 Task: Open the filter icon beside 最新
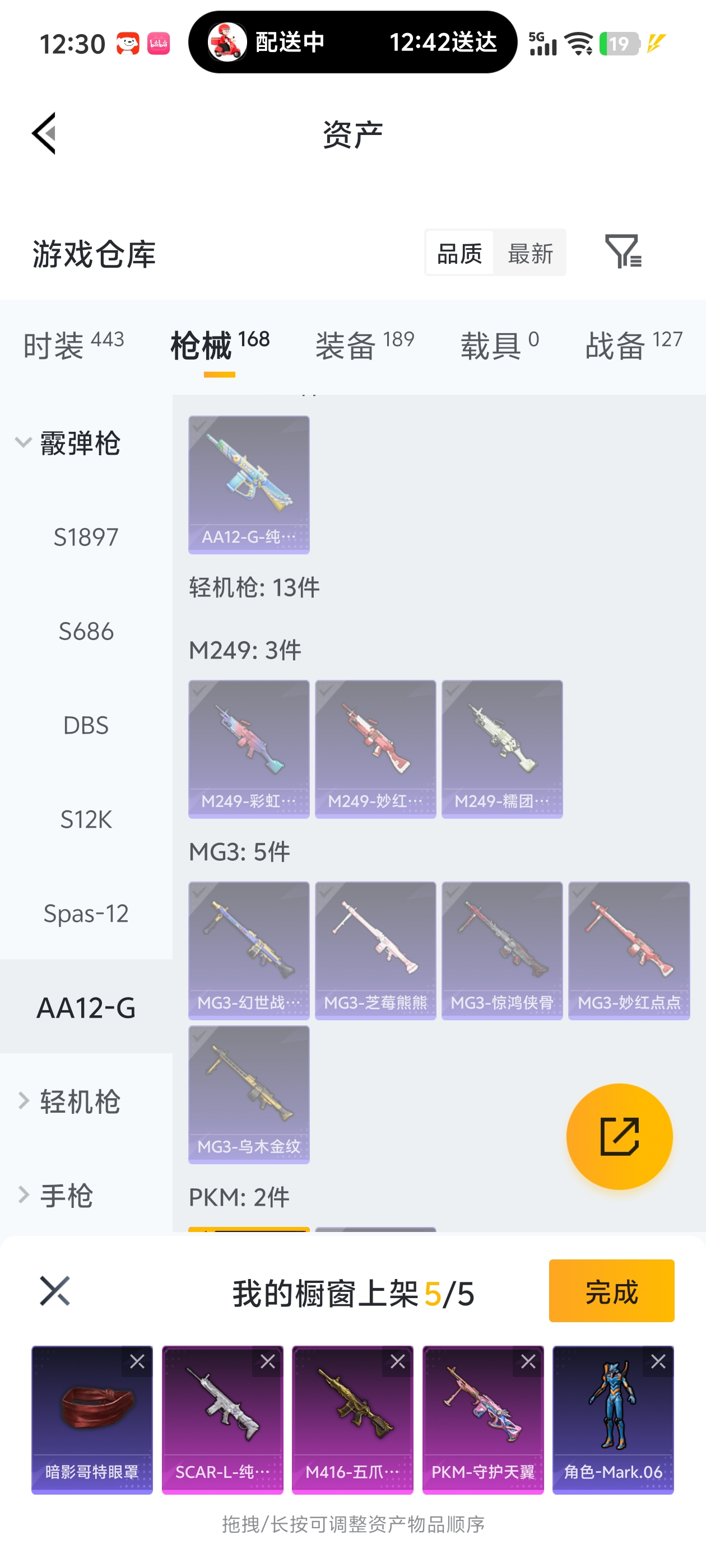point(623,251)
